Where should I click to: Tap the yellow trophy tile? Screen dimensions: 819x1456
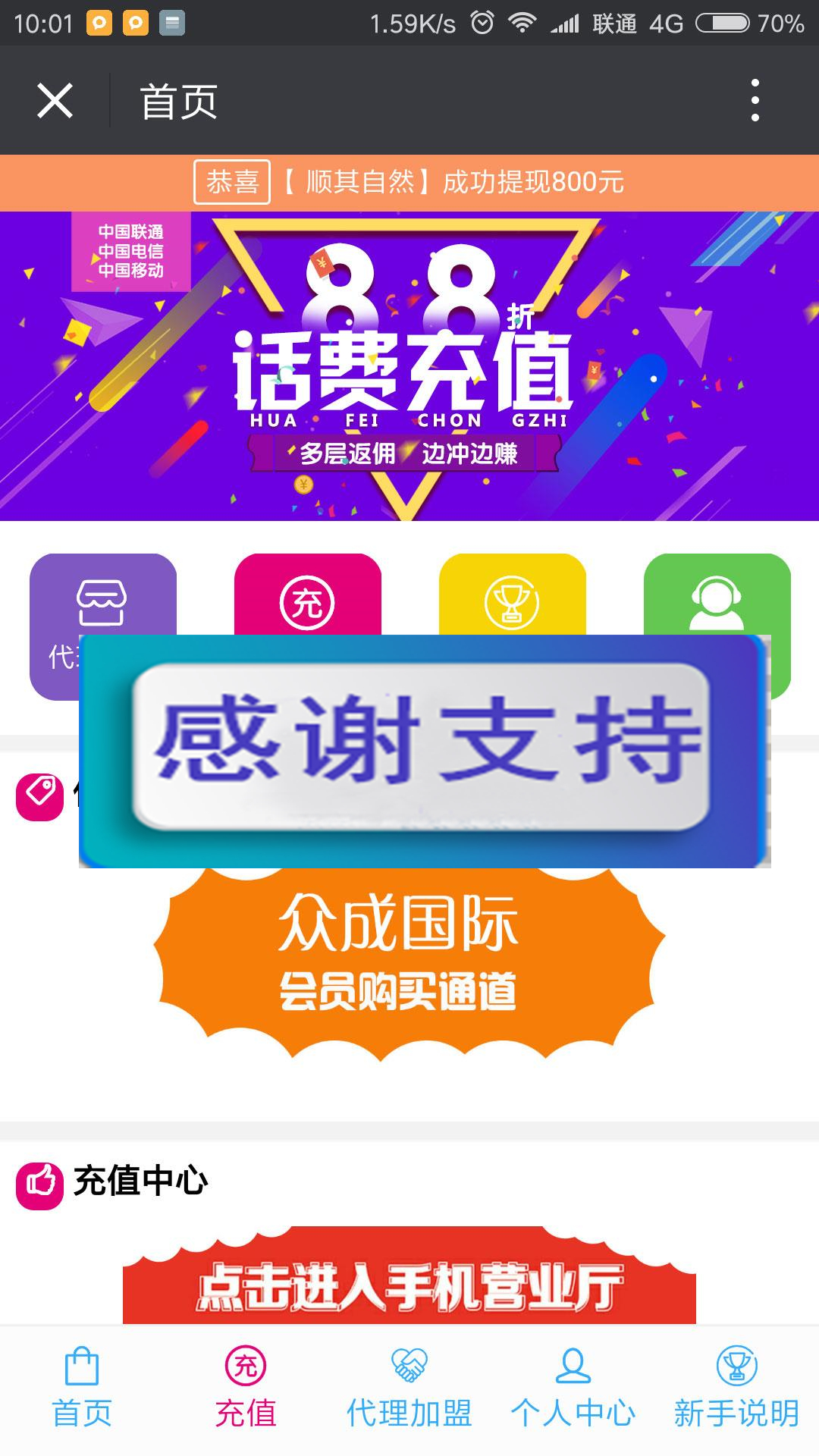(512, 595)
